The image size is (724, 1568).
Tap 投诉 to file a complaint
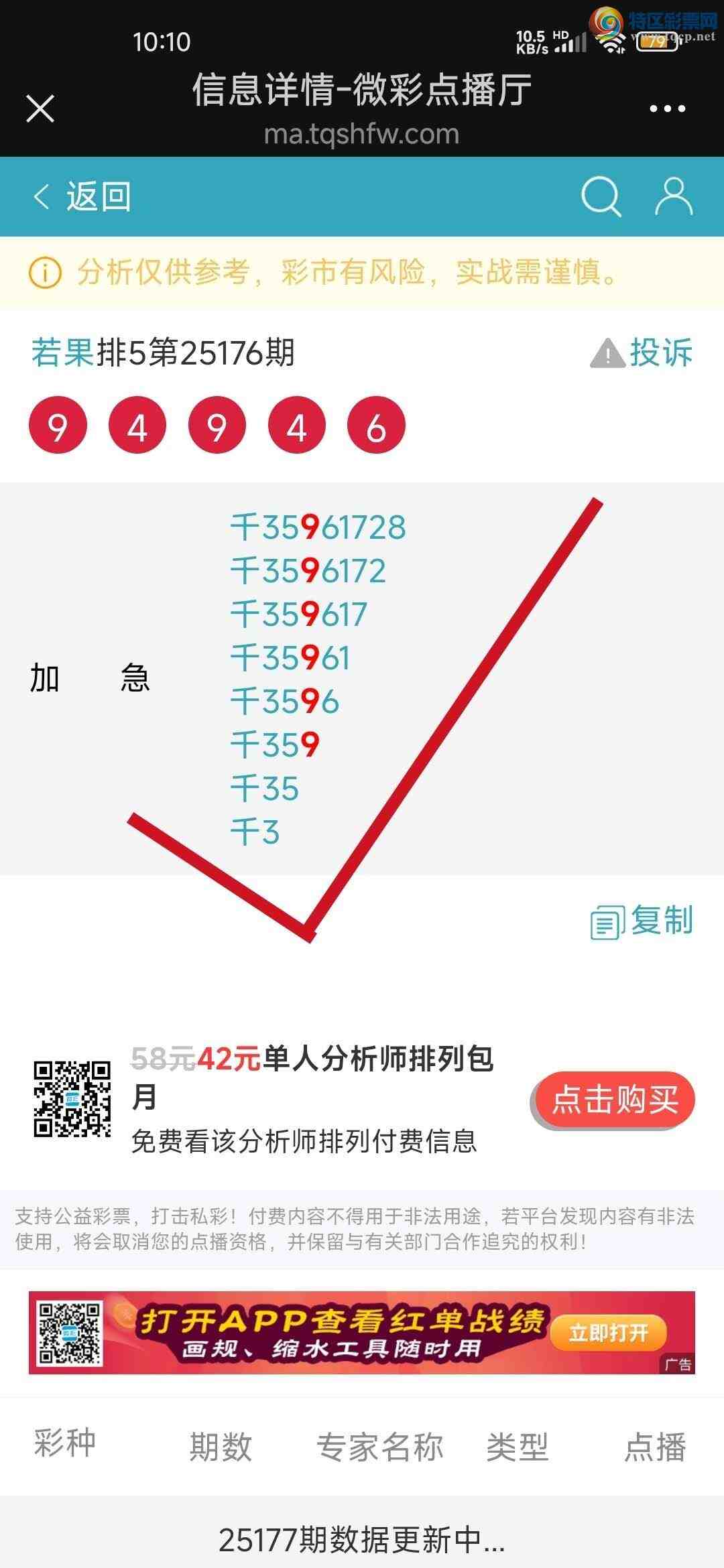642,352
